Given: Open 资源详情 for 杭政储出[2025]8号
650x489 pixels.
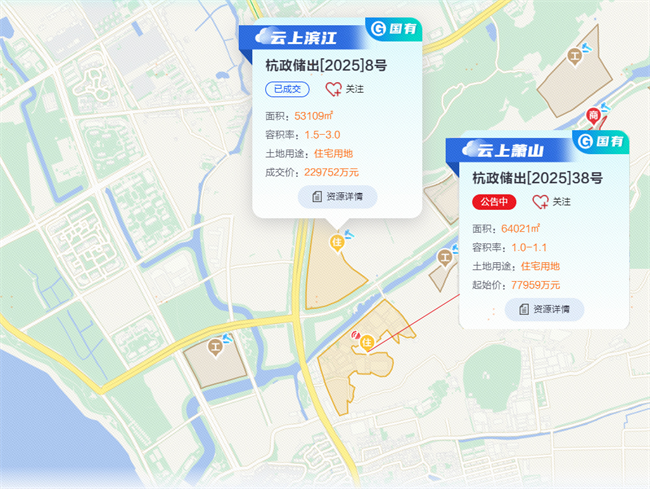Looking at the screenshot, I should tap(337, 196).
